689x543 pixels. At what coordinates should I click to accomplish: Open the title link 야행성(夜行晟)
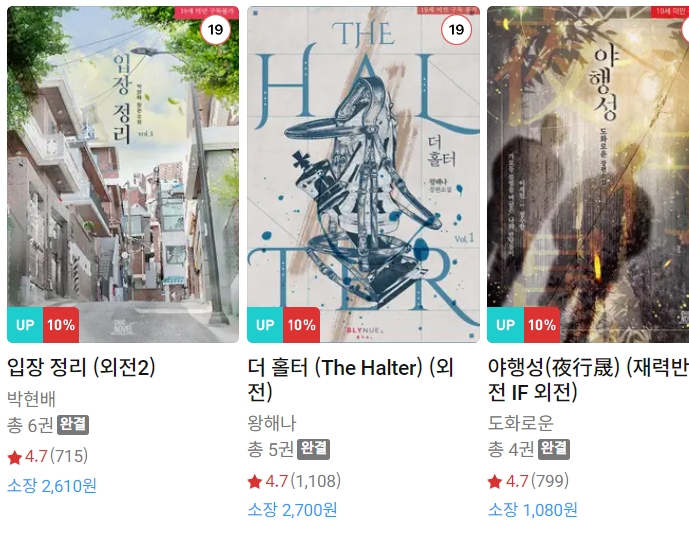pos(588,380)
